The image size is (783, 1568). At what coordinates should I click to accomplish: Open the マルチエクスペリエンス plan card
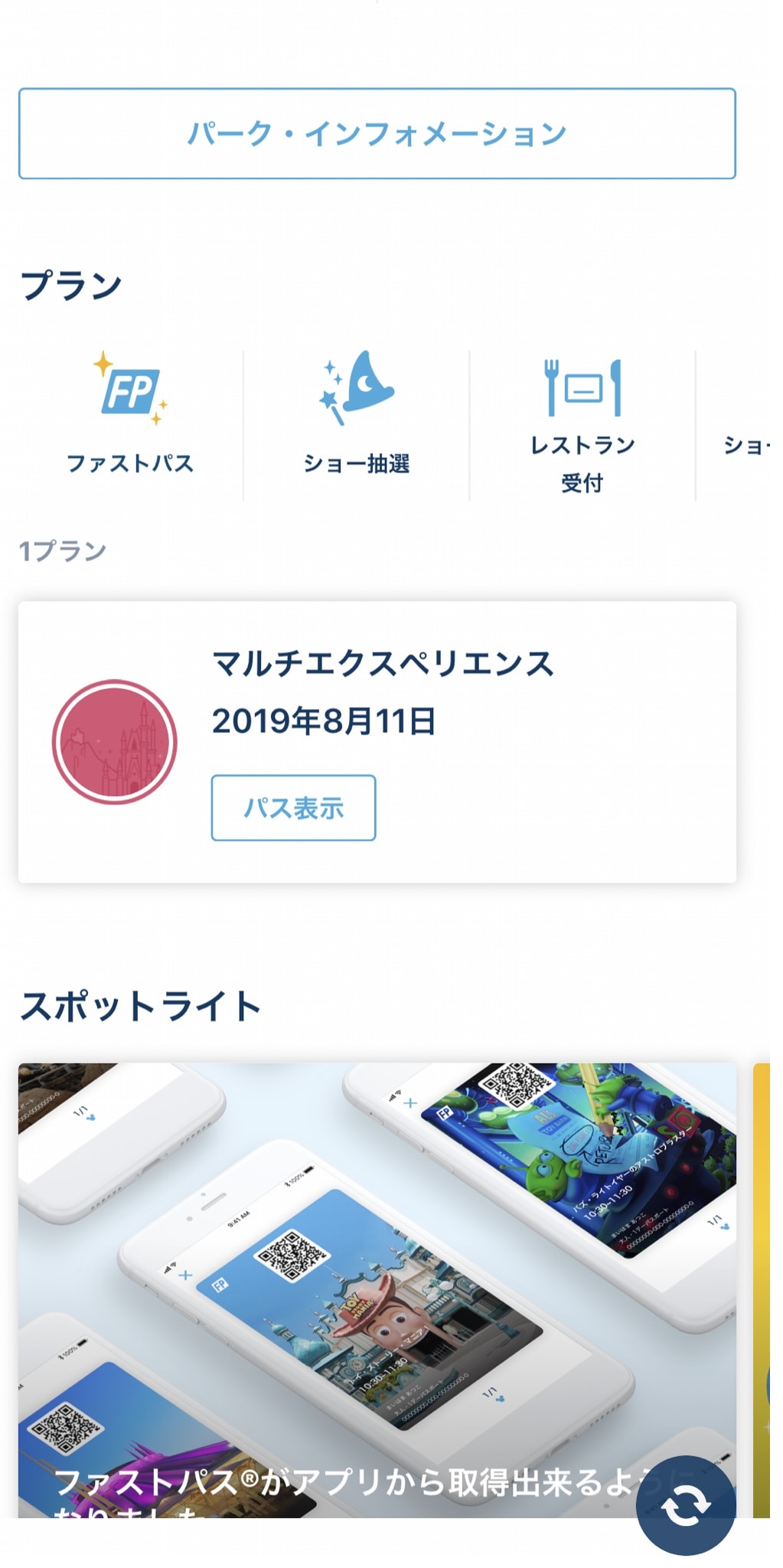377,742
